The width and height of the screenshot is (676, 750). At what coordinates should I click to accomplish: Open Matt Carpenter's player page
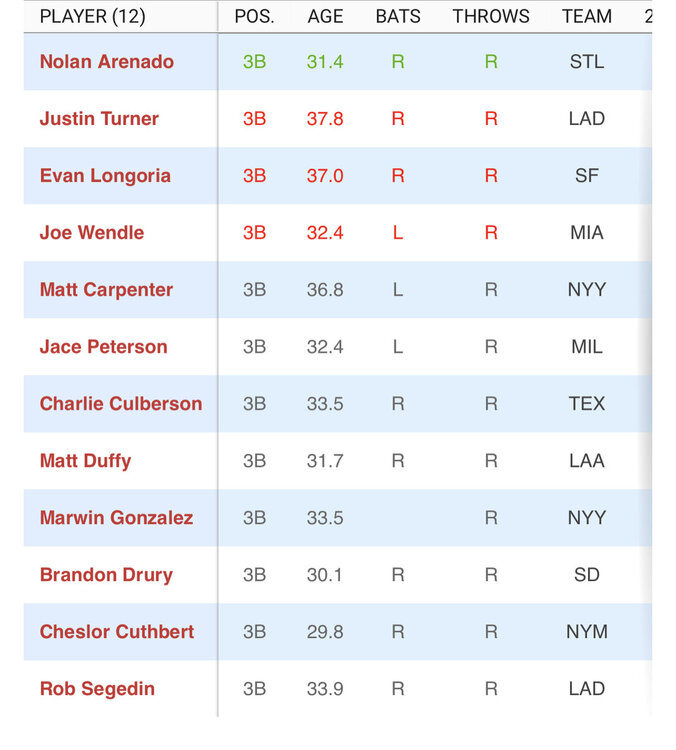click(x=106, y=290)
